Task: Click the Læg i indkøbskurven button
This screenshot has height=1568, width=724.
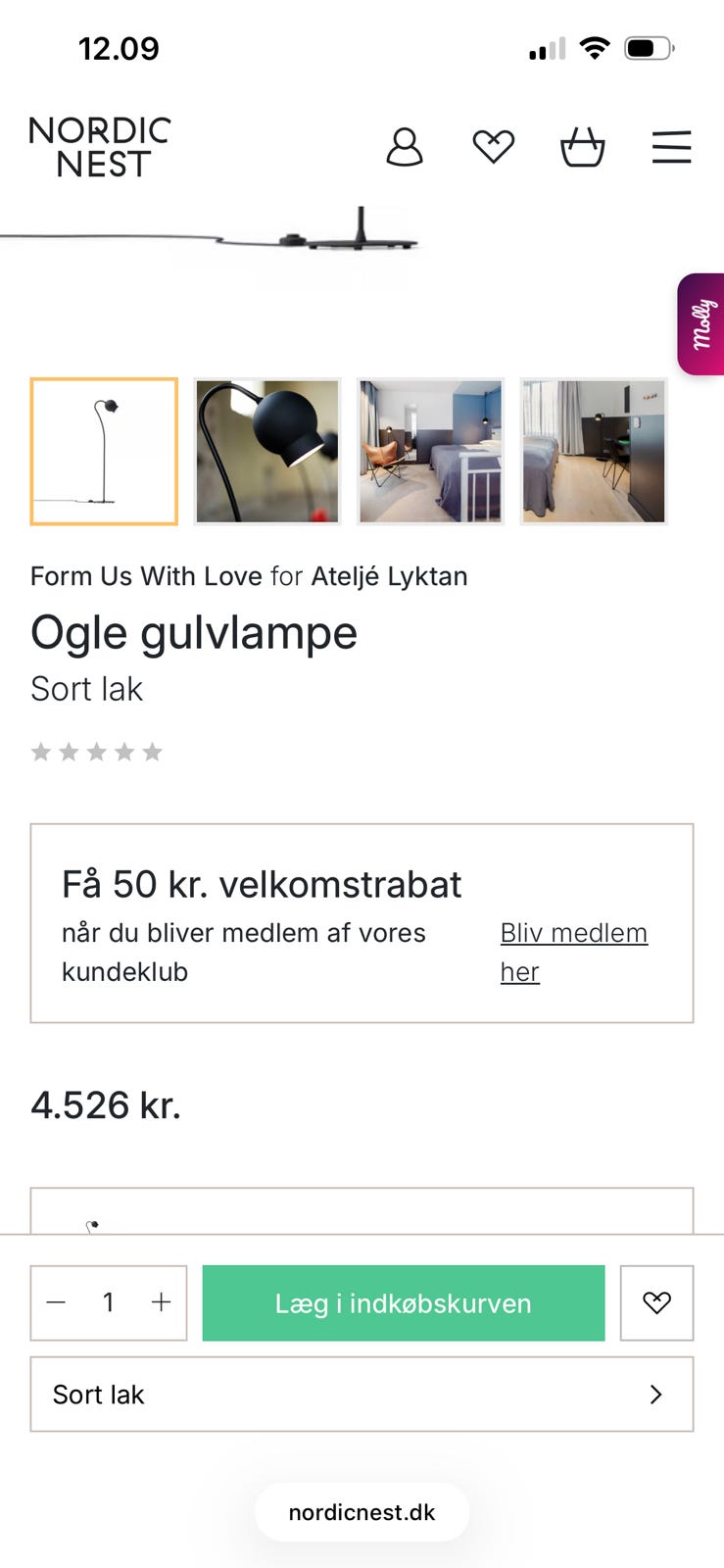Action: click(403, 1302)
